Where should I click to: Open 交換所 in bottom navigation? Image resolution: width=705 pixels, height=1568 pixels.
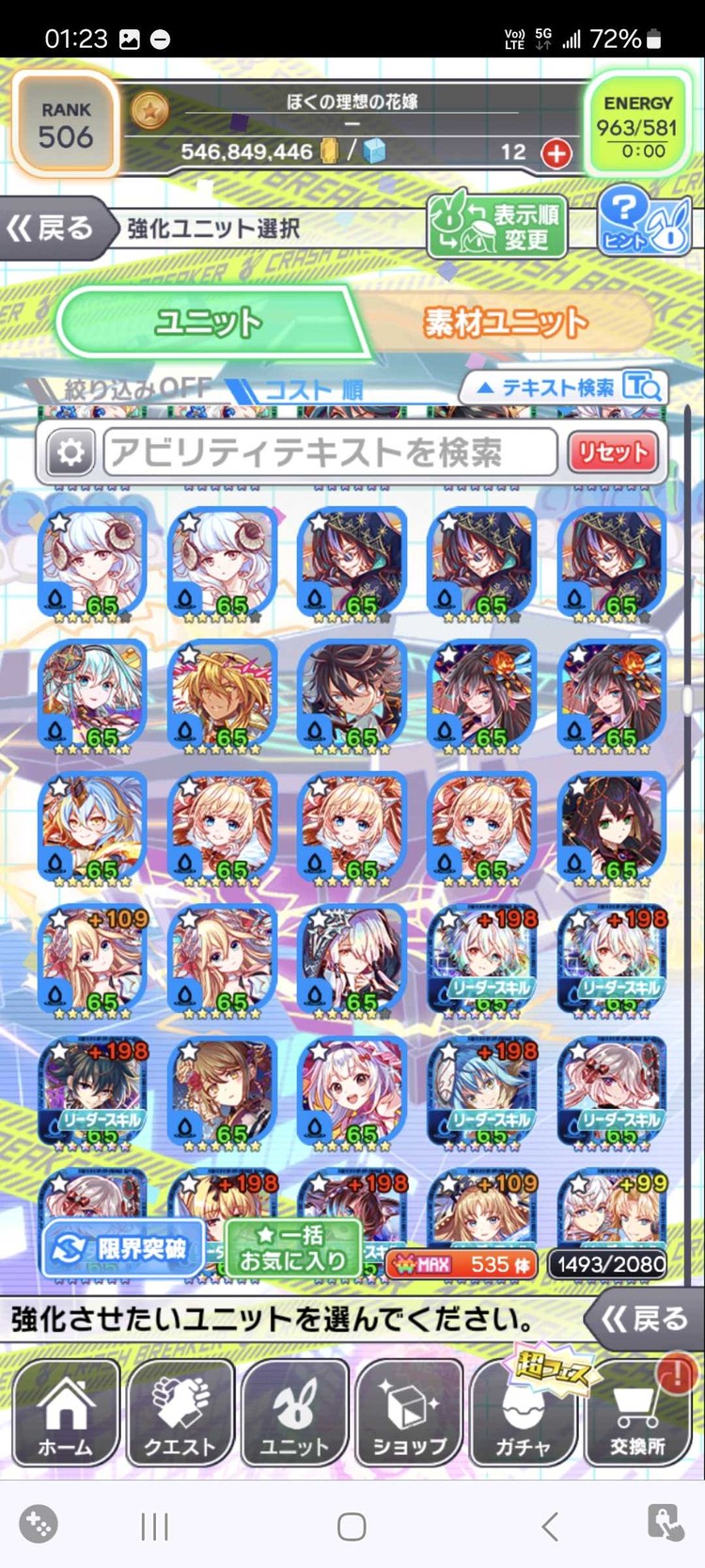[638, 1413]
